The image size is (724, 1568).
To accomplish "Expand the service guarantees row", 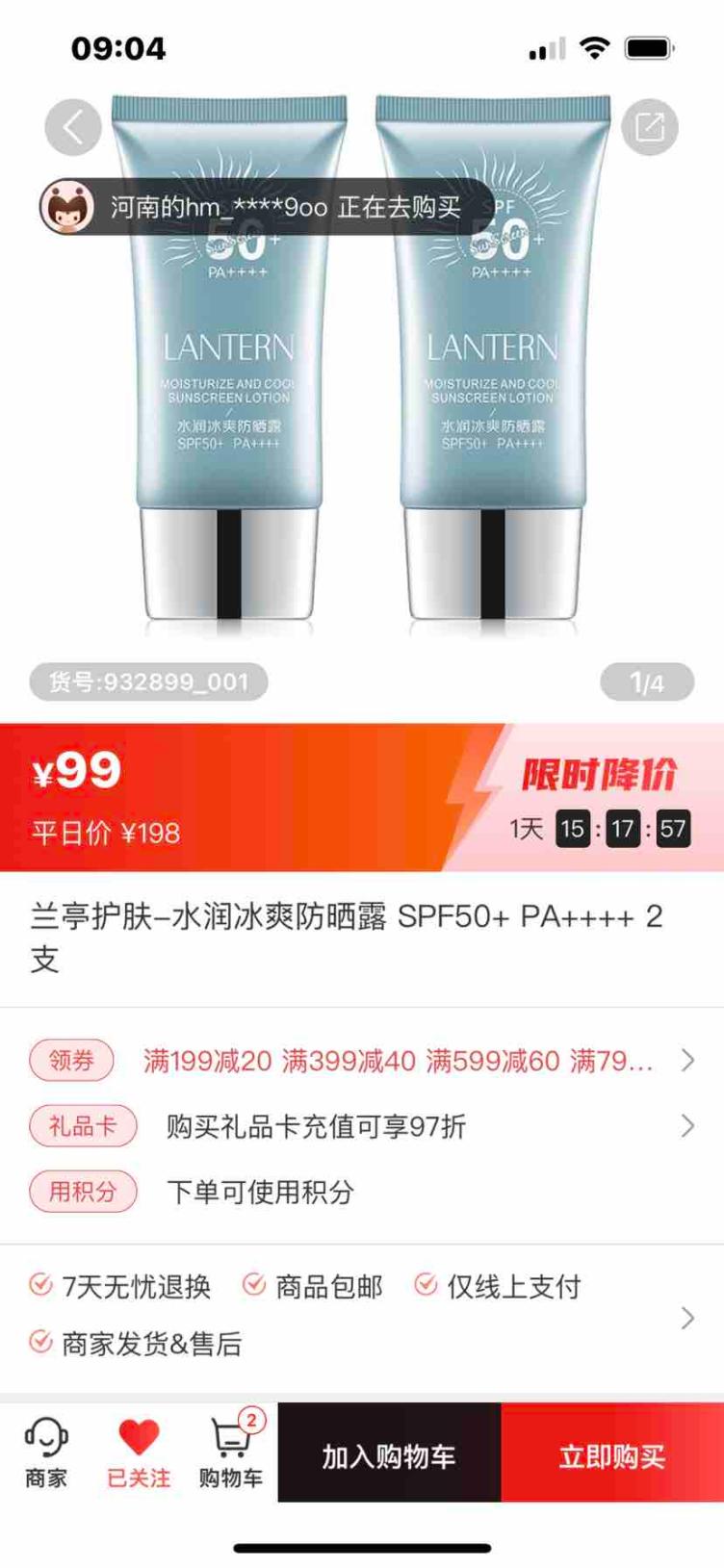I will coord(686,1317).
